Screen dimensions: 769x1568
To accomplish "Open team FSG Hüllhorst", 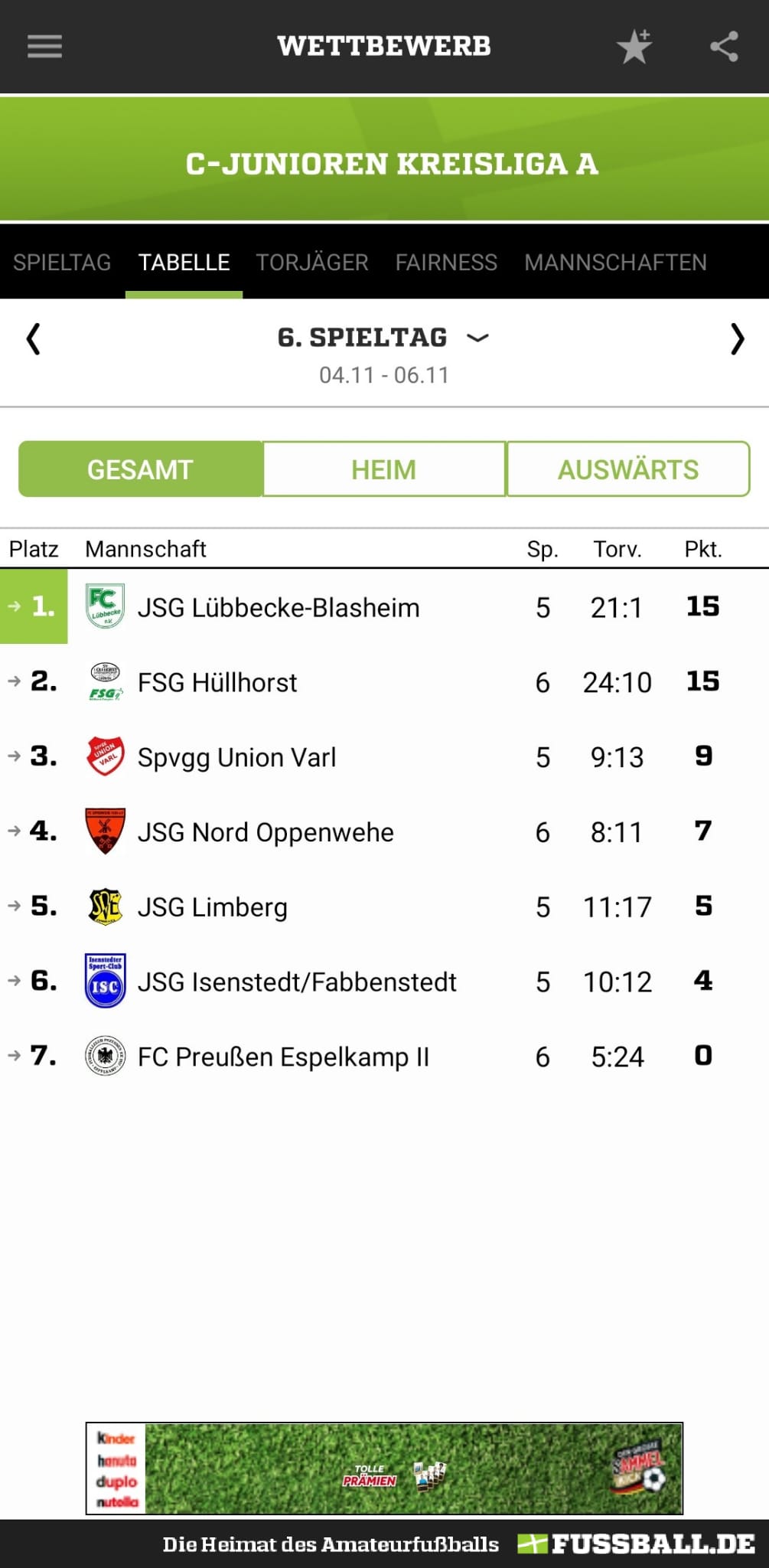I will pyautogui.click(x=384, y=682).
